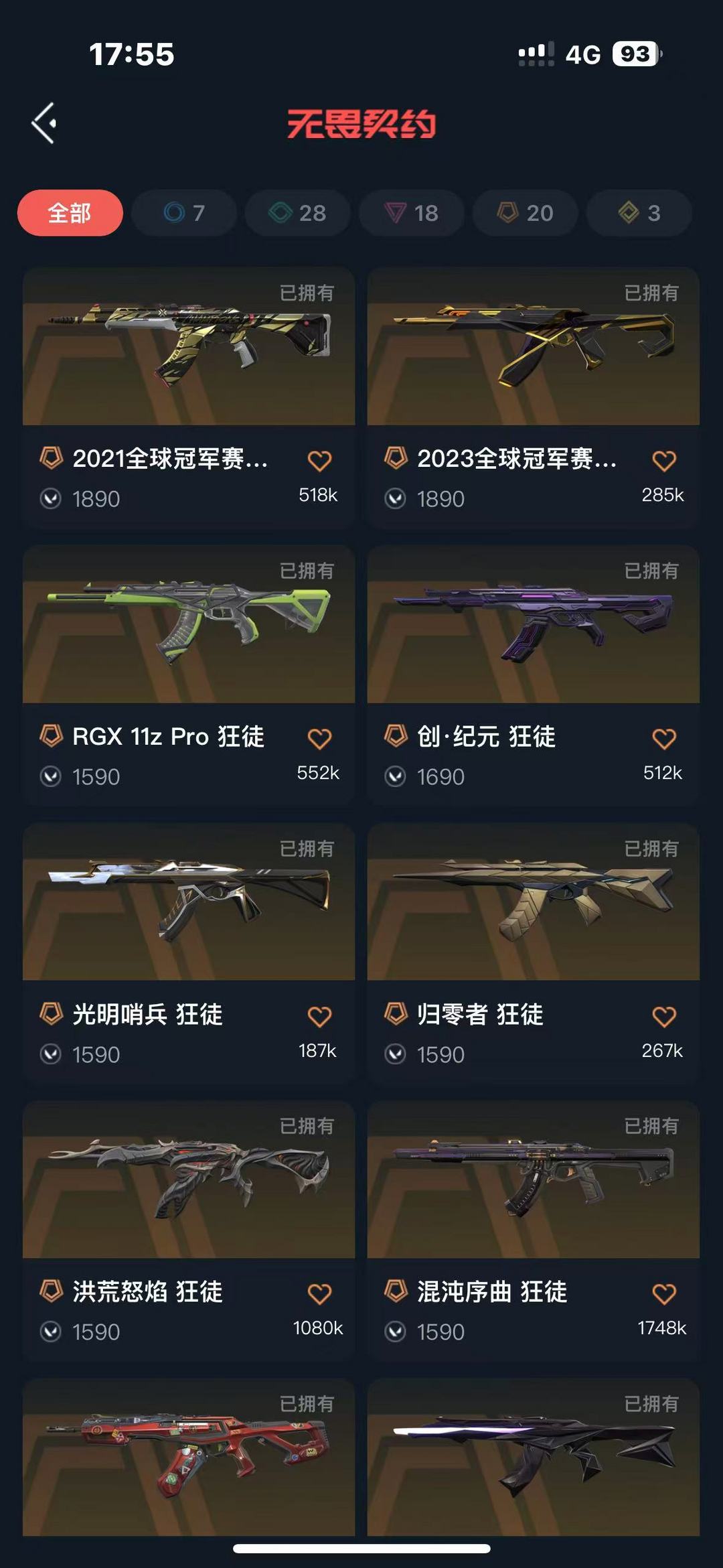Viewport: 723px width, 1568px height.
Task: Filter by the orange pentagon tier showing 20
Action: [525, 213]
